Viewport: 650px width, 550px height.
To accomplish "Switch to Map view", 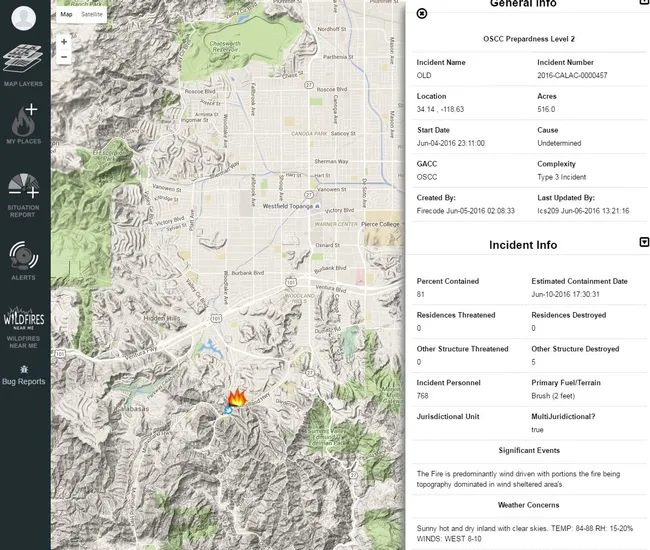I will (x=66, y=14).
